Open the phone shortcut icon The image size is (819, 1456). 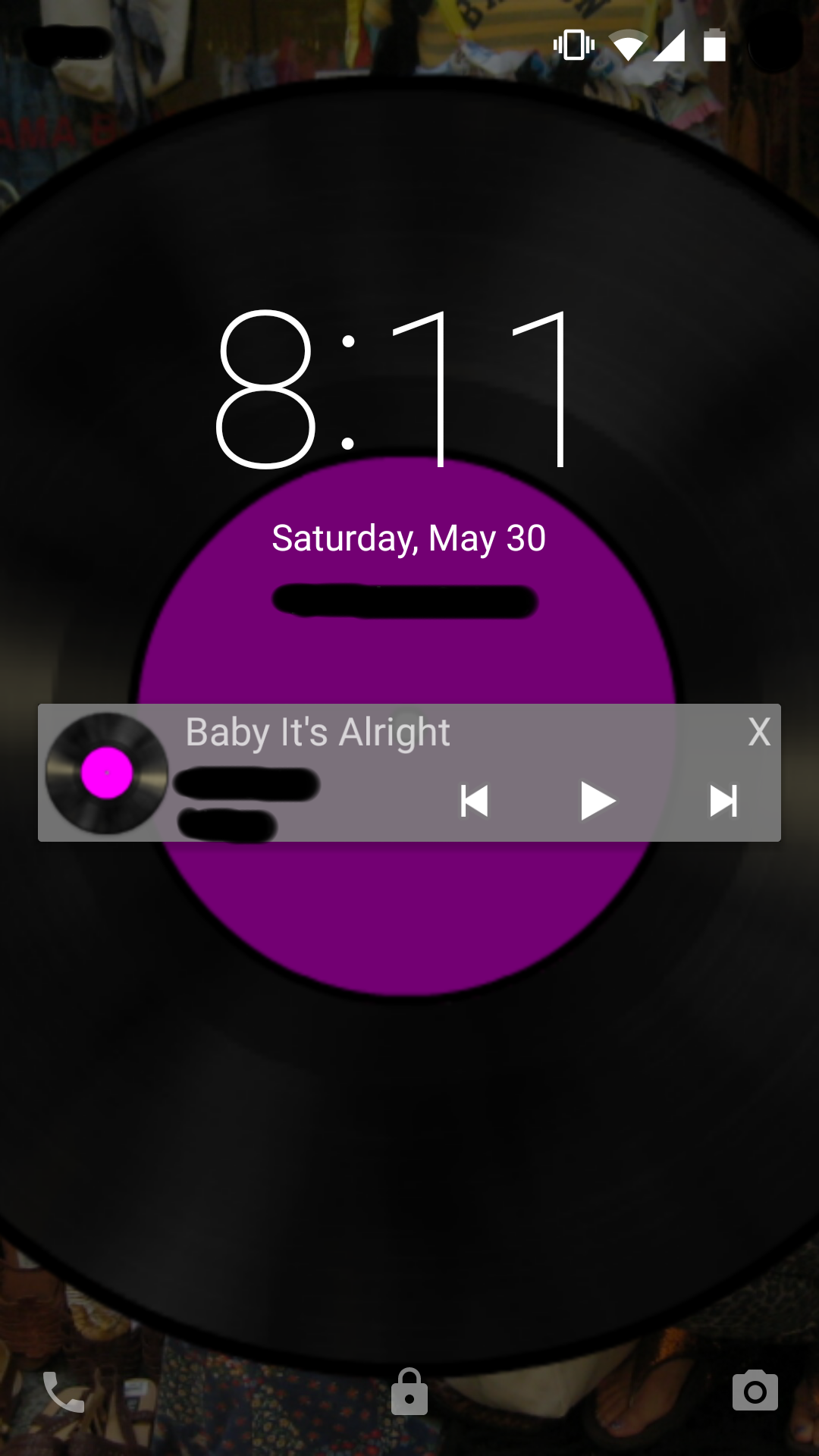64,1392
